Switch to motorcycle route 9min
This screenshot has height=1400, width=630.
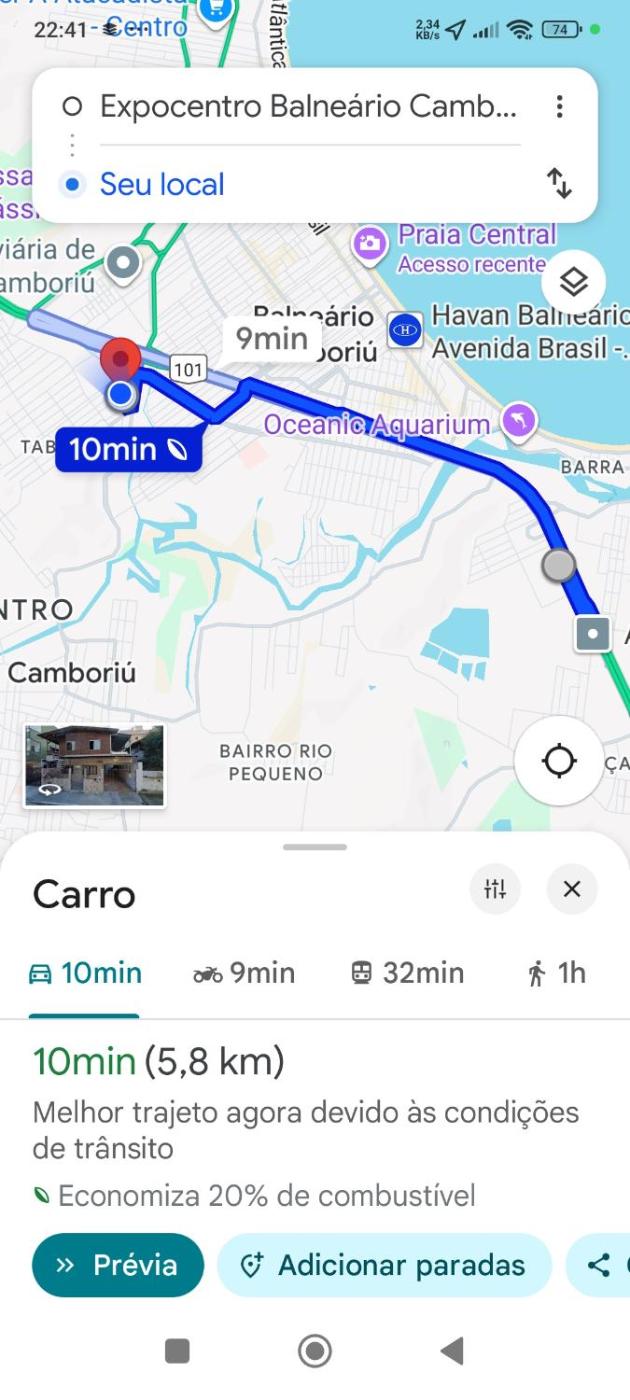[x=244, y=973]
